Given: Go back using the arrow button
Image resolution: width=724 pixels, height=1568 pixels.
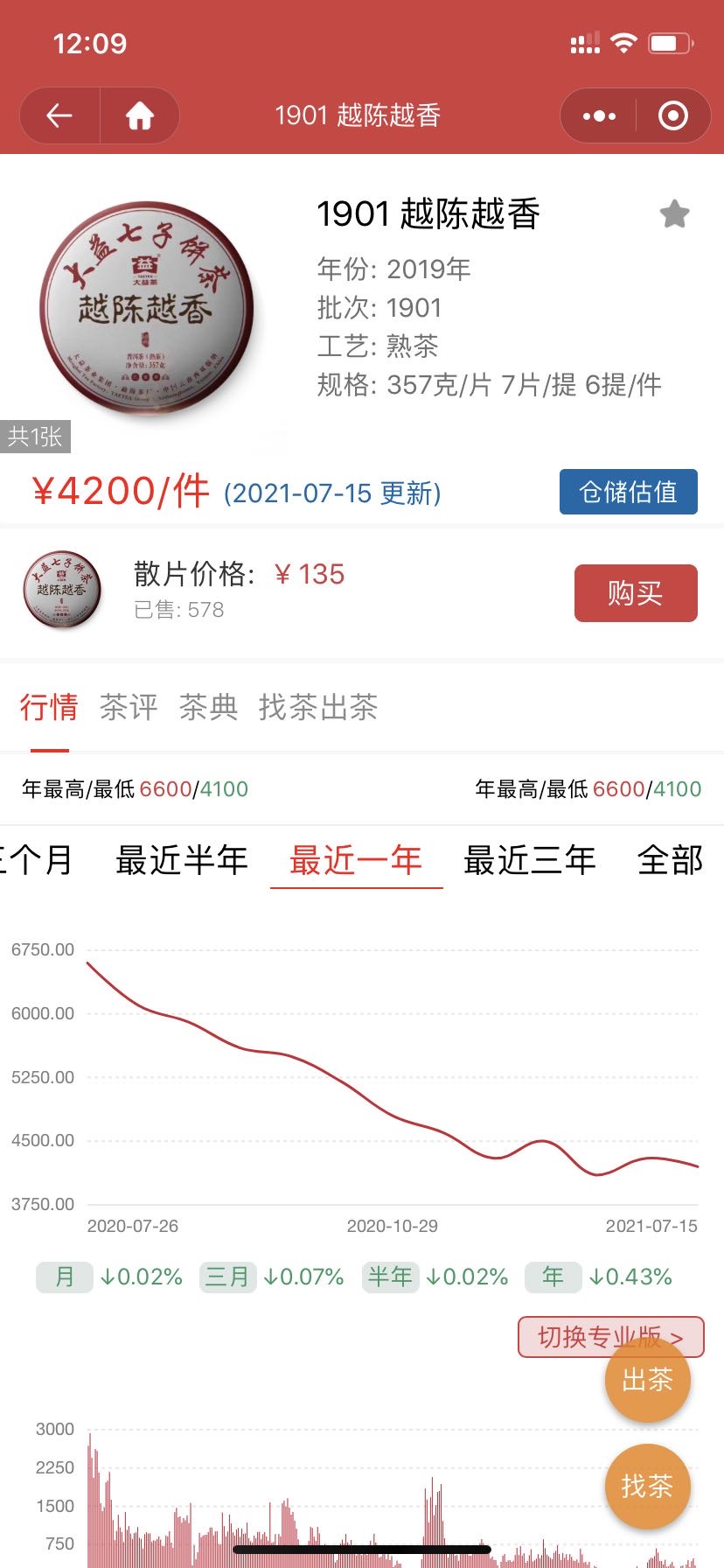Looking at the screenshot, I should 59,115.
